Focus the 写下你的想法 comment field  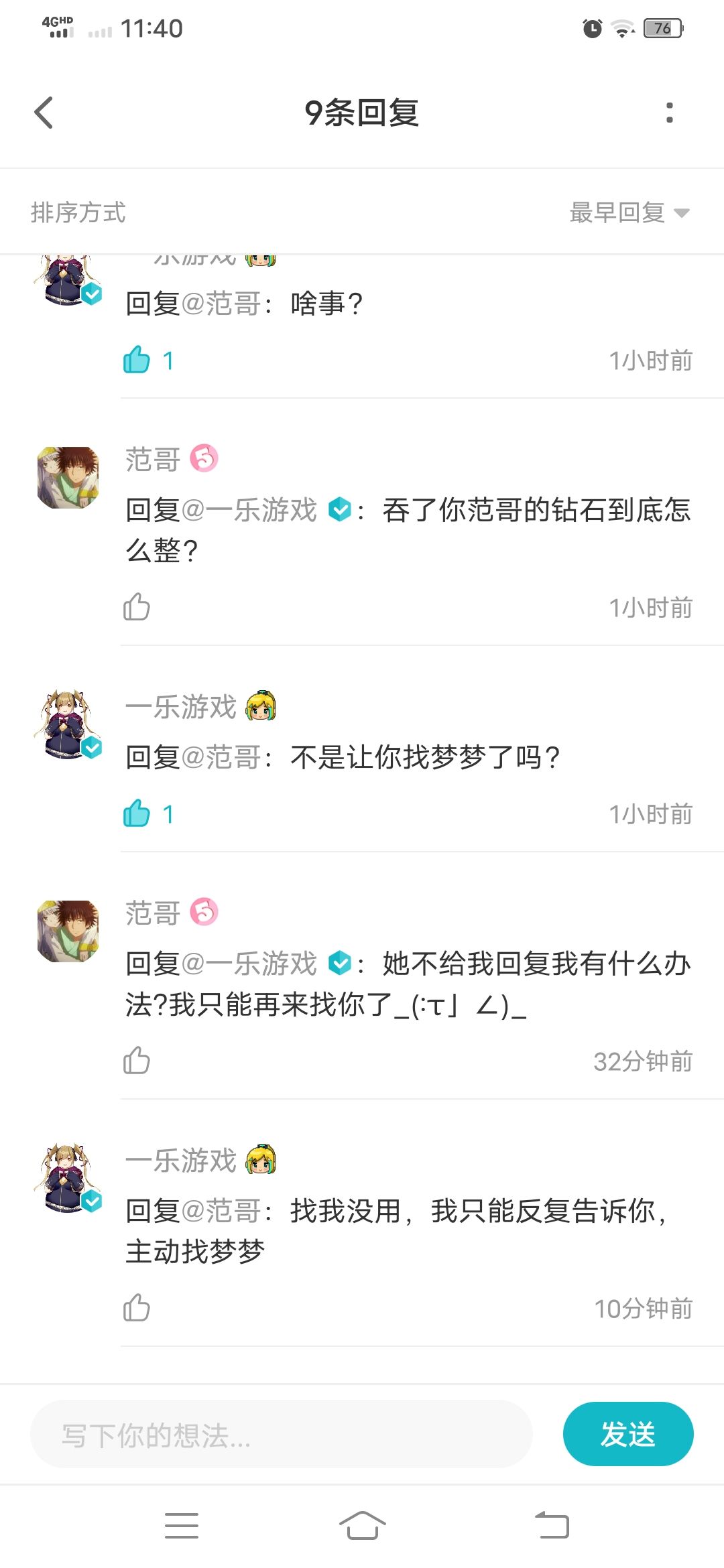click(282, 1435)
